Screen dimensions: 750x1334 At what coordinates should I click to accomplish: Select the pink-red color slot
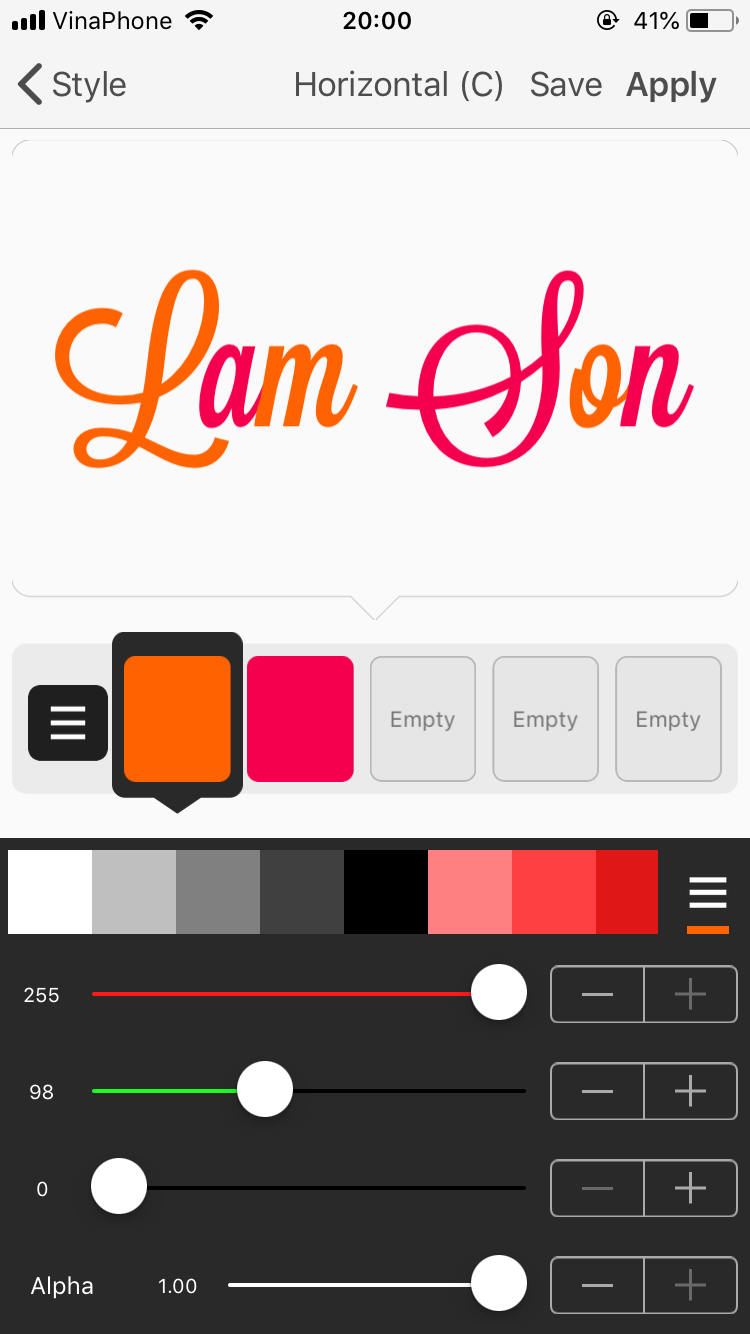[300, 718]
